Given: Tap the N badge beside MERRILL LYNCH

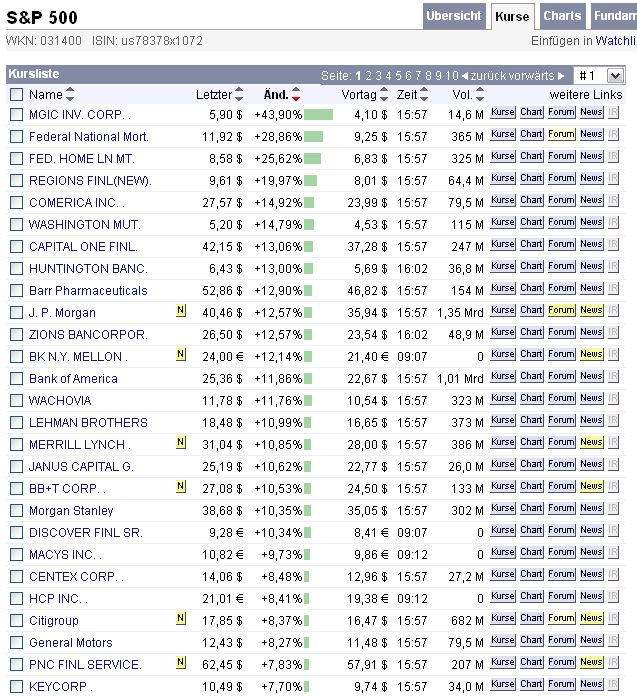Looking at the screenshot, I should point(181,442).
